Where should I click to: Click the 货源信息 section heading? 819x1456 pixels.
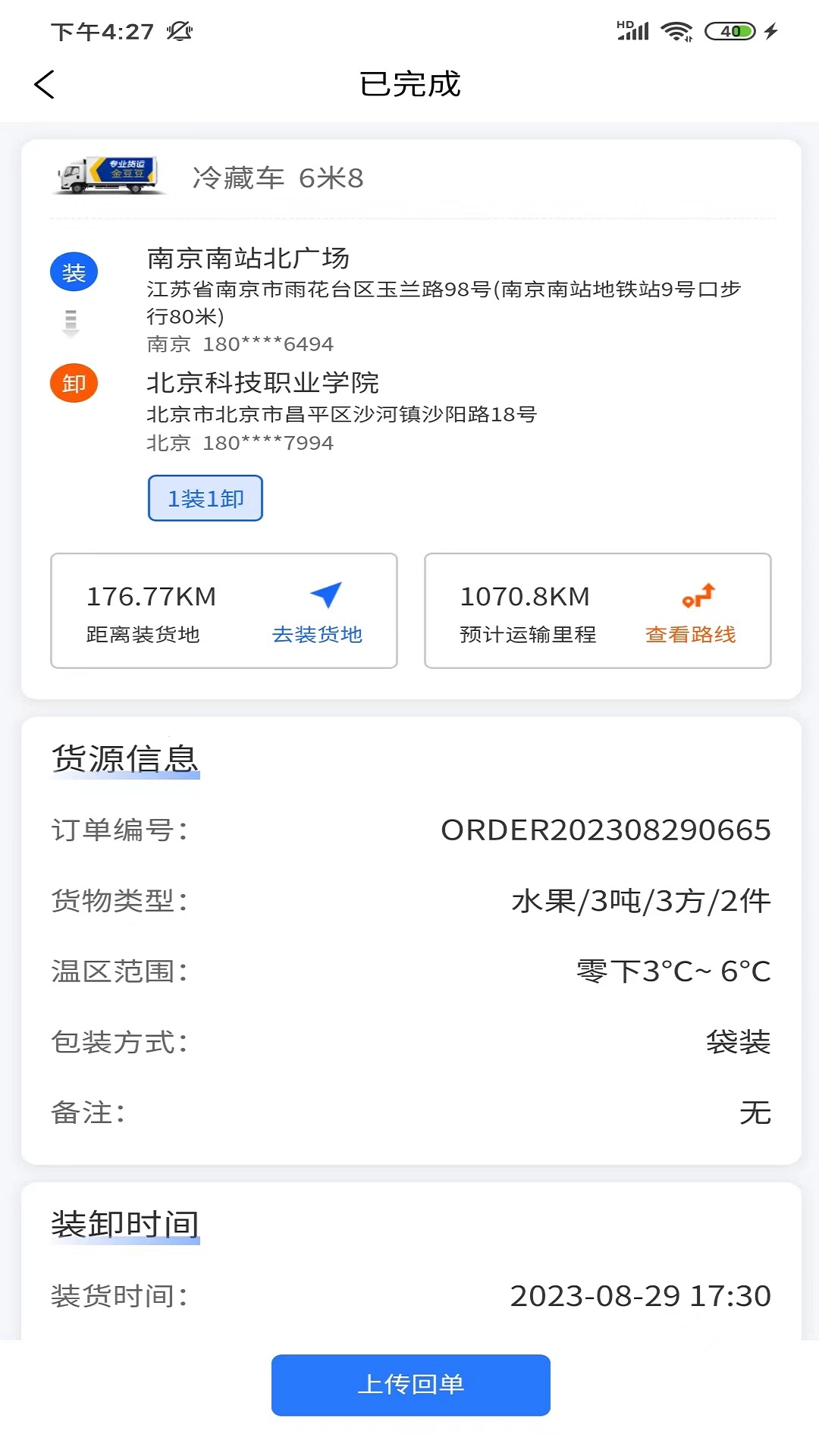[125, 757]
